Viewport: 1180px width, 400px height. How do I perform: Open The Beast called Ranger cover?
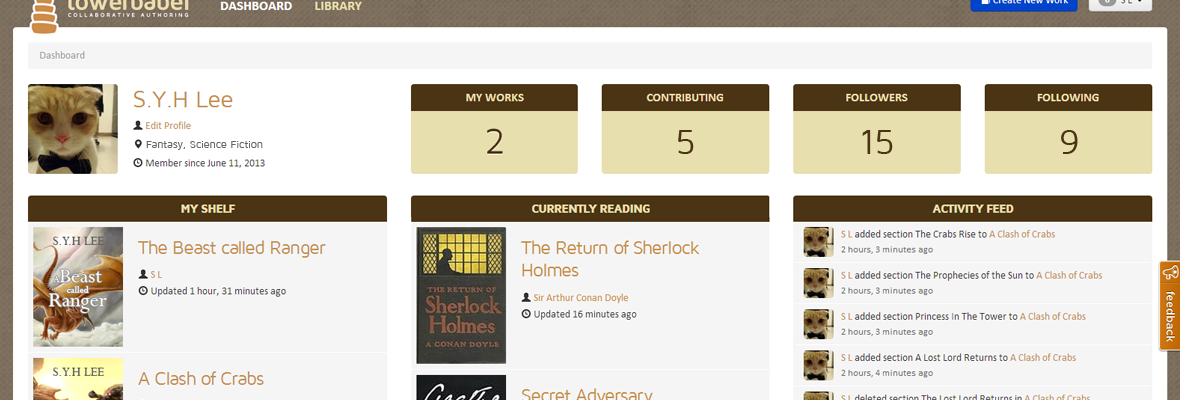pos(78,286)
